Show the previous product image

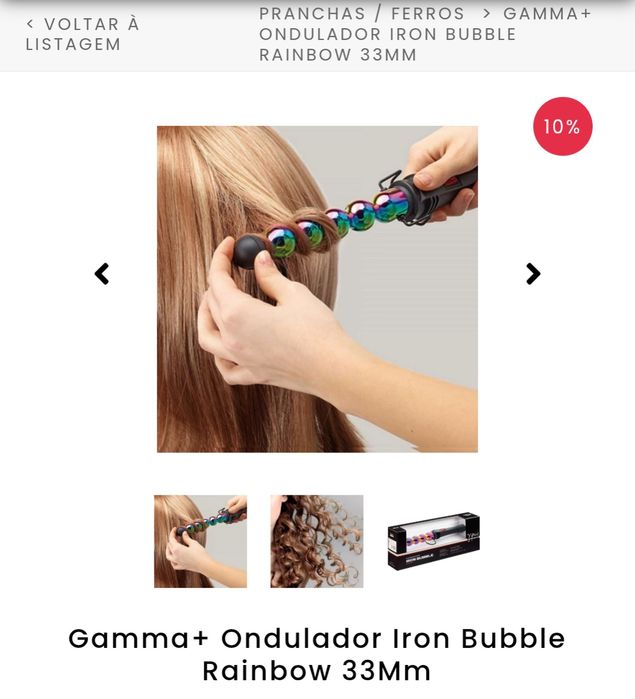[x=101, y=274]
